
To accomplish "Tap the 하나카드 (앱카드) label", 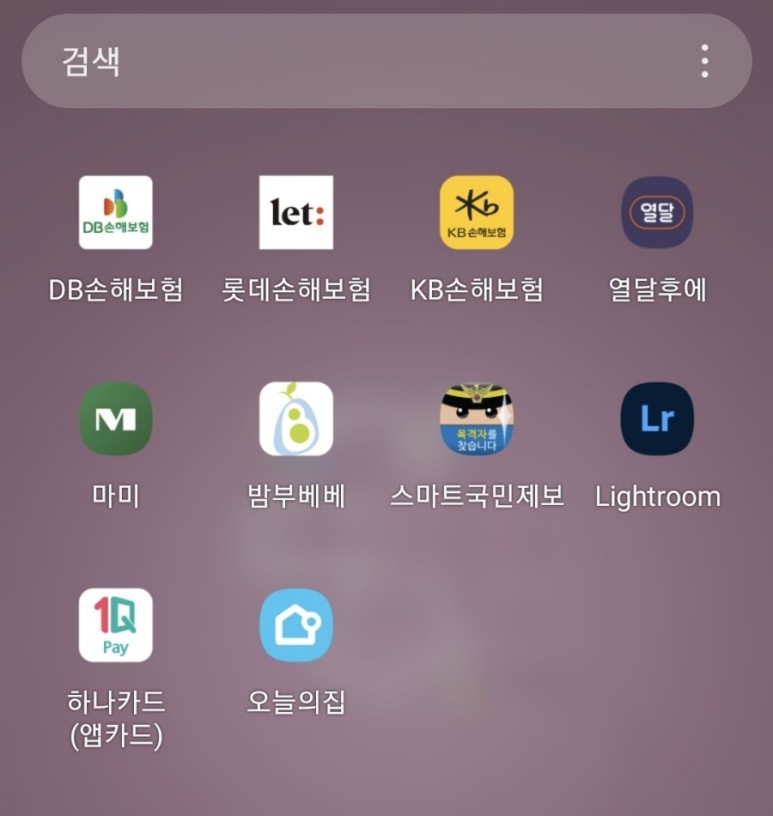I will pos(114,718).
